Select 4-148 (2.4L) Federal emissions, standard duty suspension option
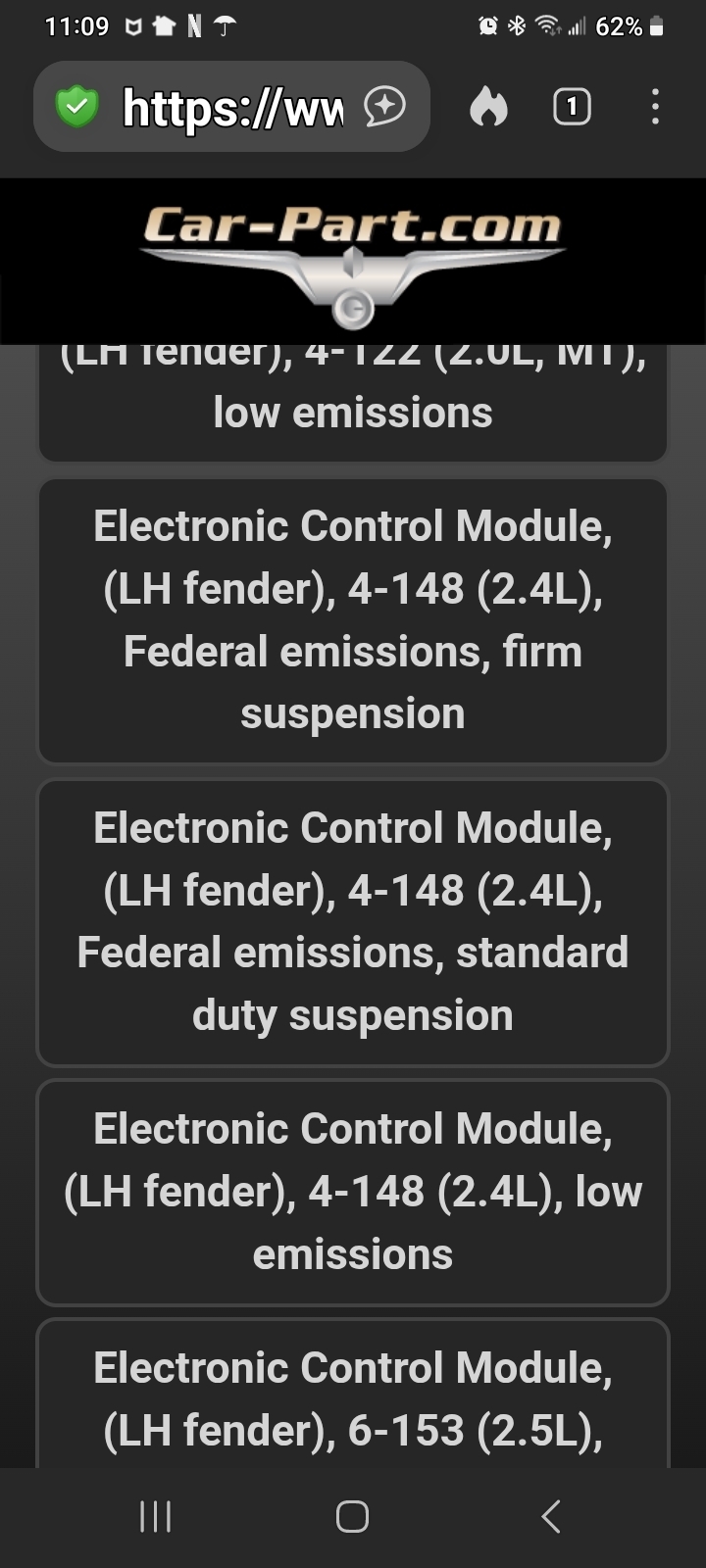The height and width of the screenshot is (1568, 706). (x=353, y=922)
